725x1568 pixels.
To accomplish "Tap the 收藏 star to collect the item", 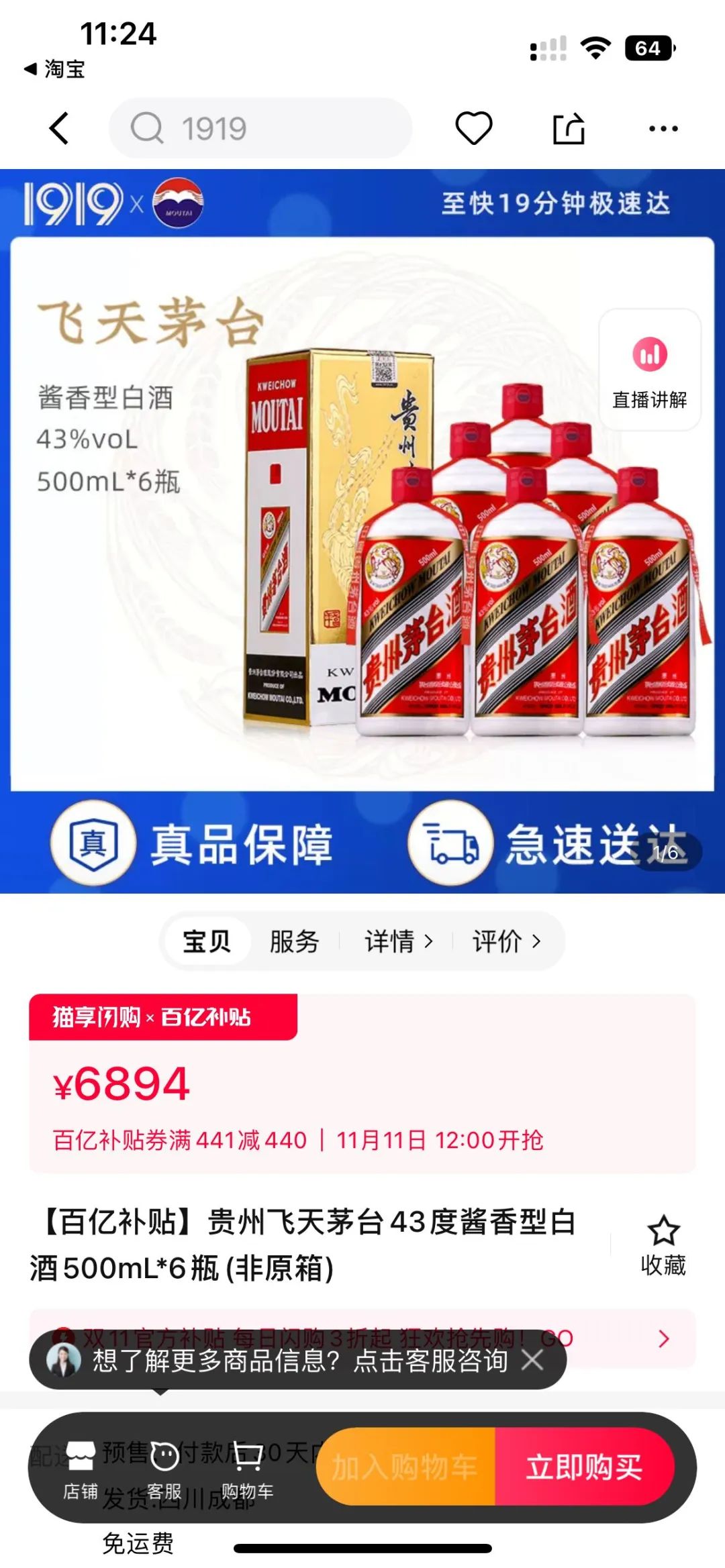I will pyautogui.click(x=663, y=1245).
